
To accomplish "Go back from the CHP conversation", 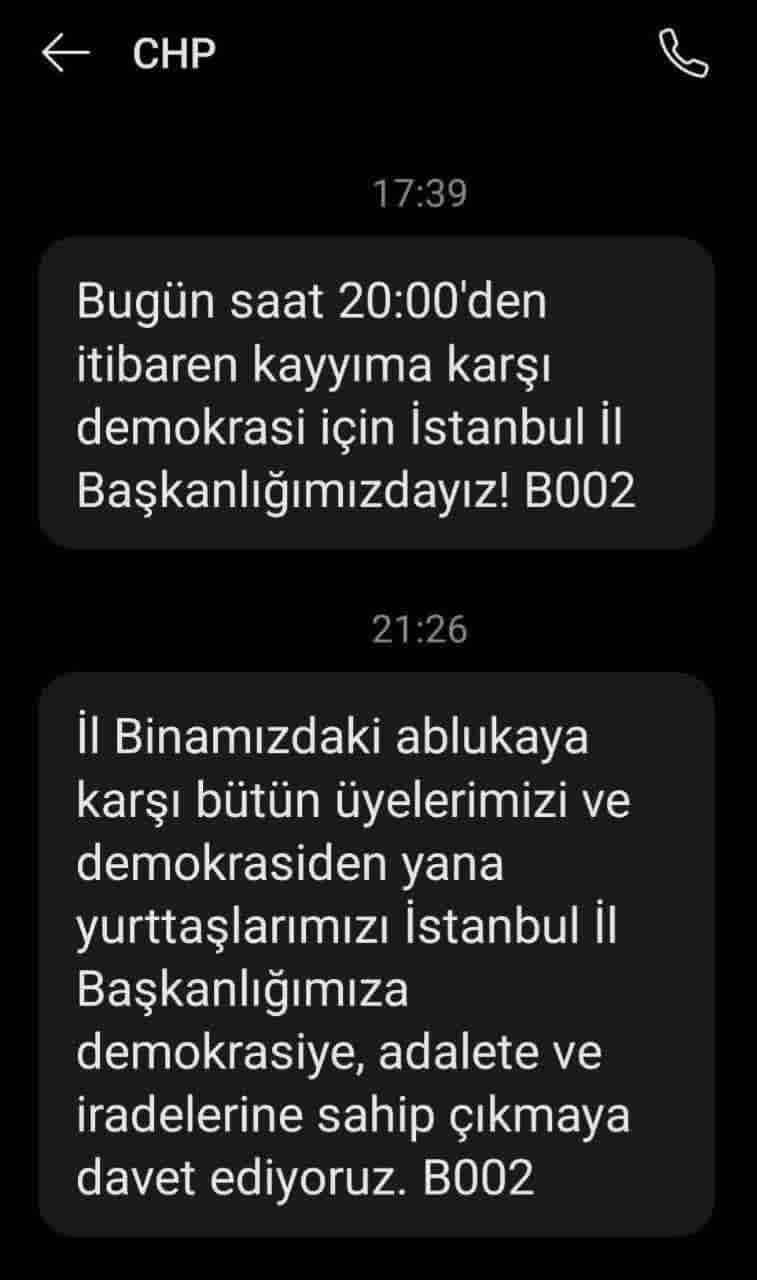I will point(65,54).
